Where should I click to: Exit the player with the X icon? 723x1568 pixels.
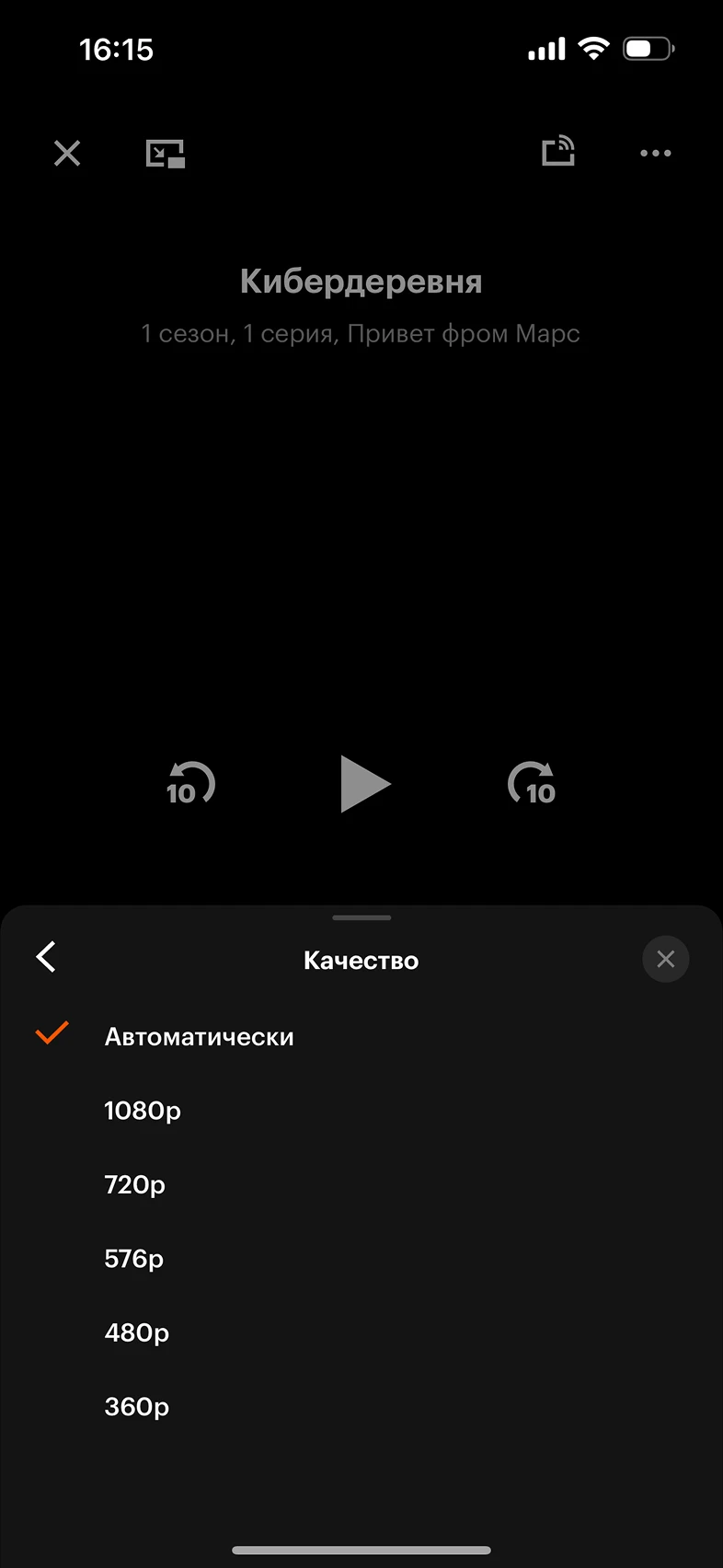[x=66, y=153]
